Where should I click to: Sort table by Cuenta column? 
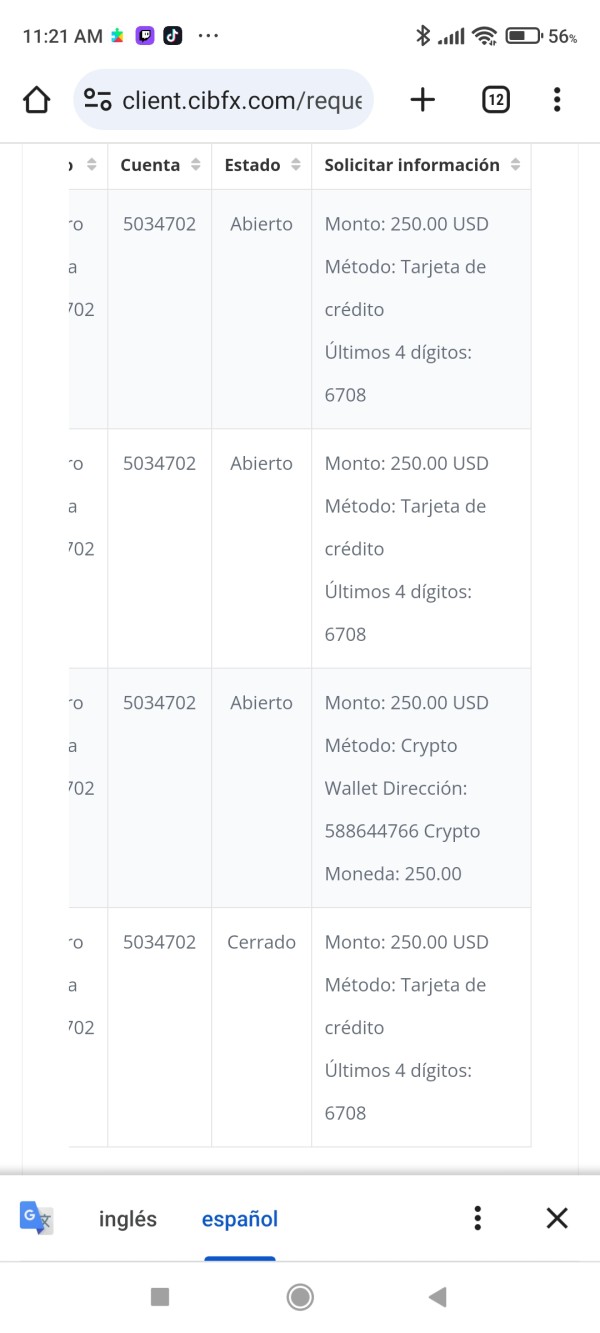(160, 165)
